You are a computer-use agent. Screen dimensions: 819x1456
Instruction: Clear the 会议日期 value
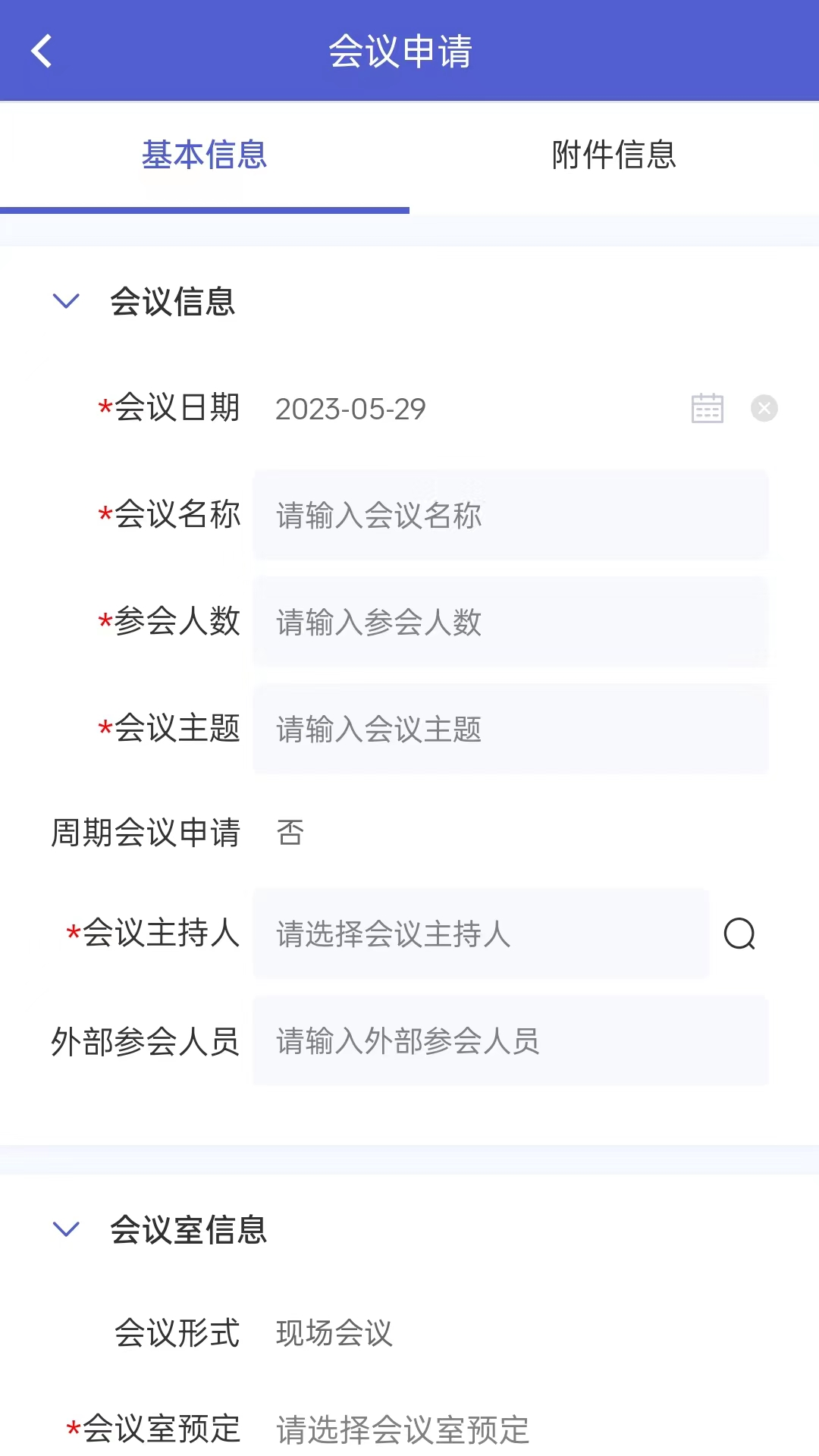(x=764, y=409)
